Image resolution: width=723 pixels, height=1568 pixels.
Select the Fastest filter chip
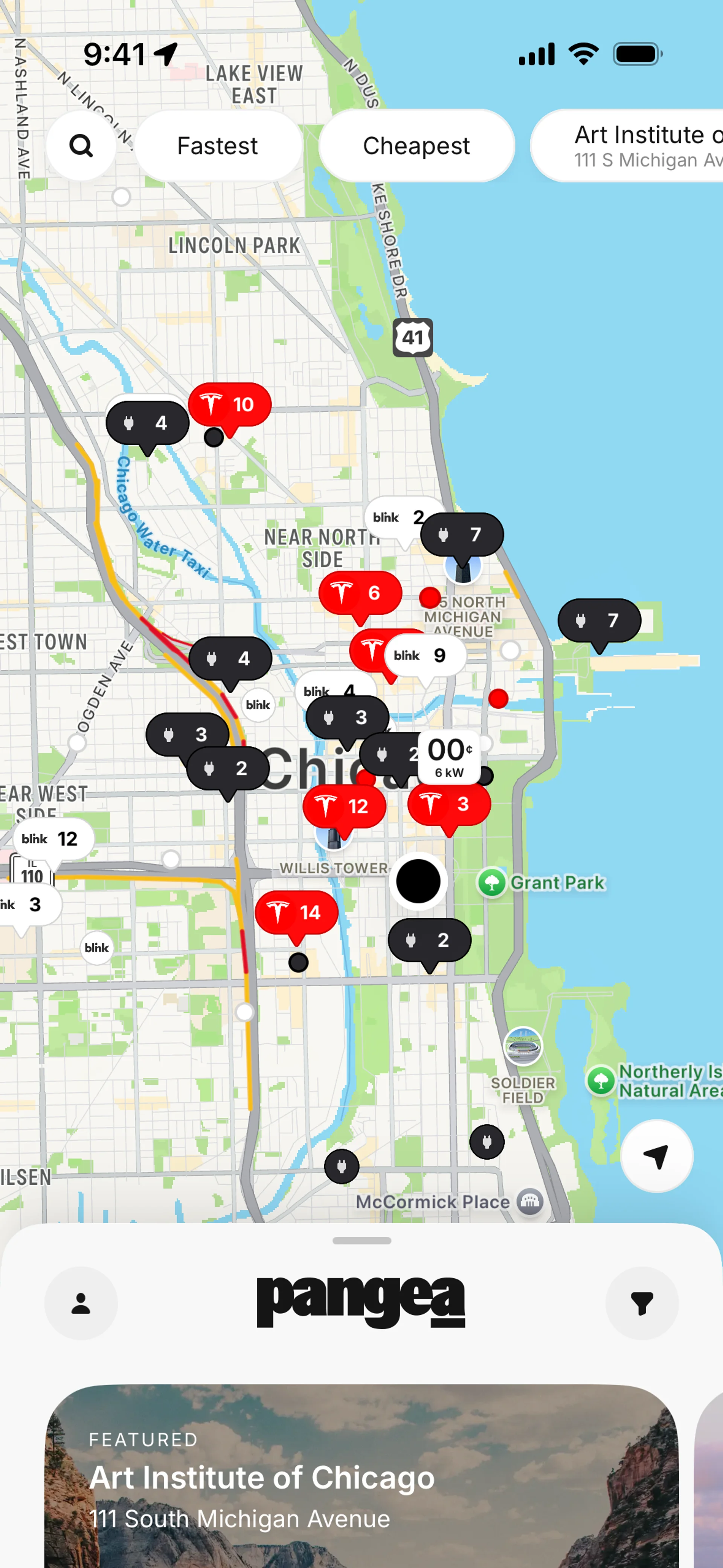tap(217, 145)
